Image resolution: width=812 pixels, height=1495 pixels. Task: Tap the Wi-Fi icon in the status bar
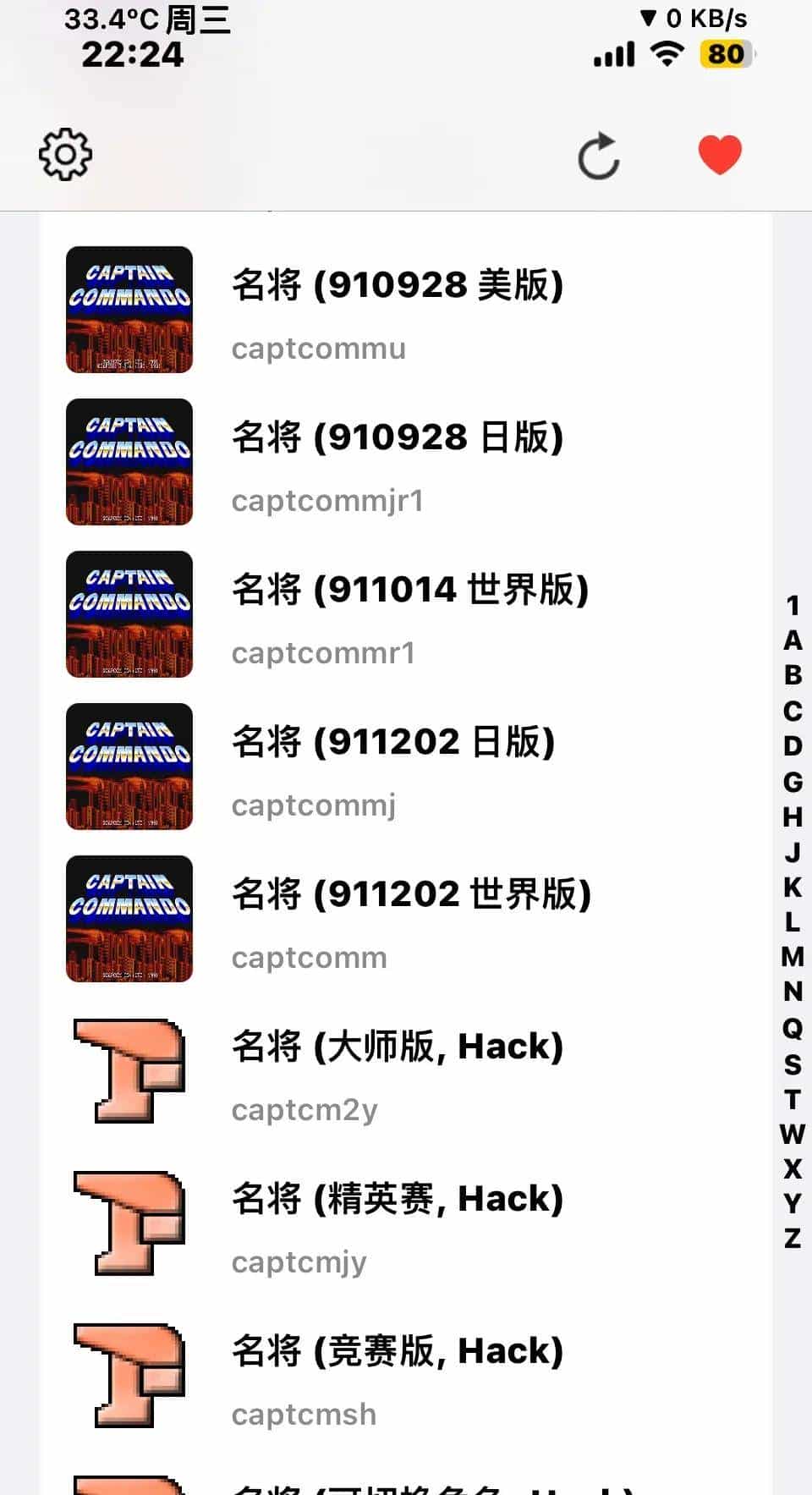tap(667, 52)
